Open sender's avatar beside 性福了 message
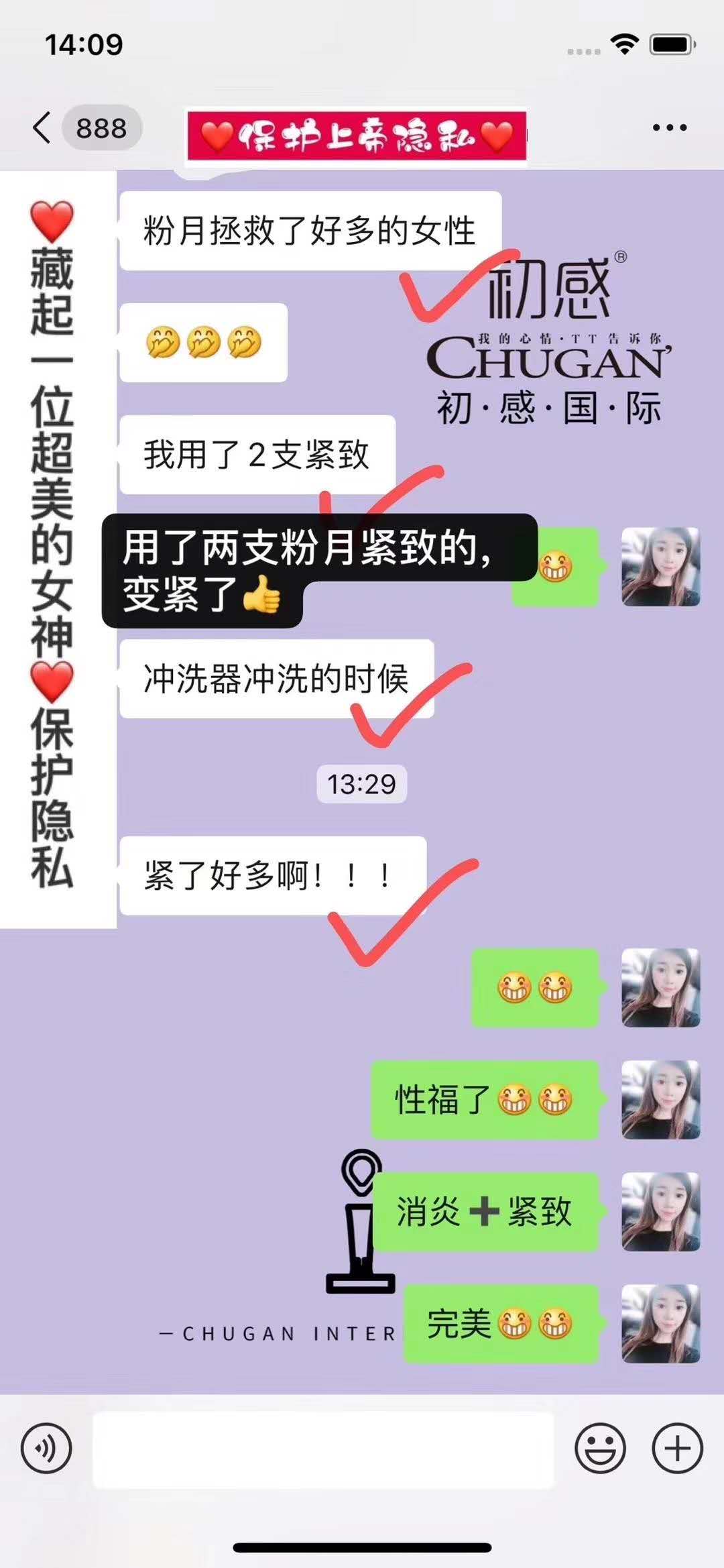The image size is (724, 1568). point(660,1100)
